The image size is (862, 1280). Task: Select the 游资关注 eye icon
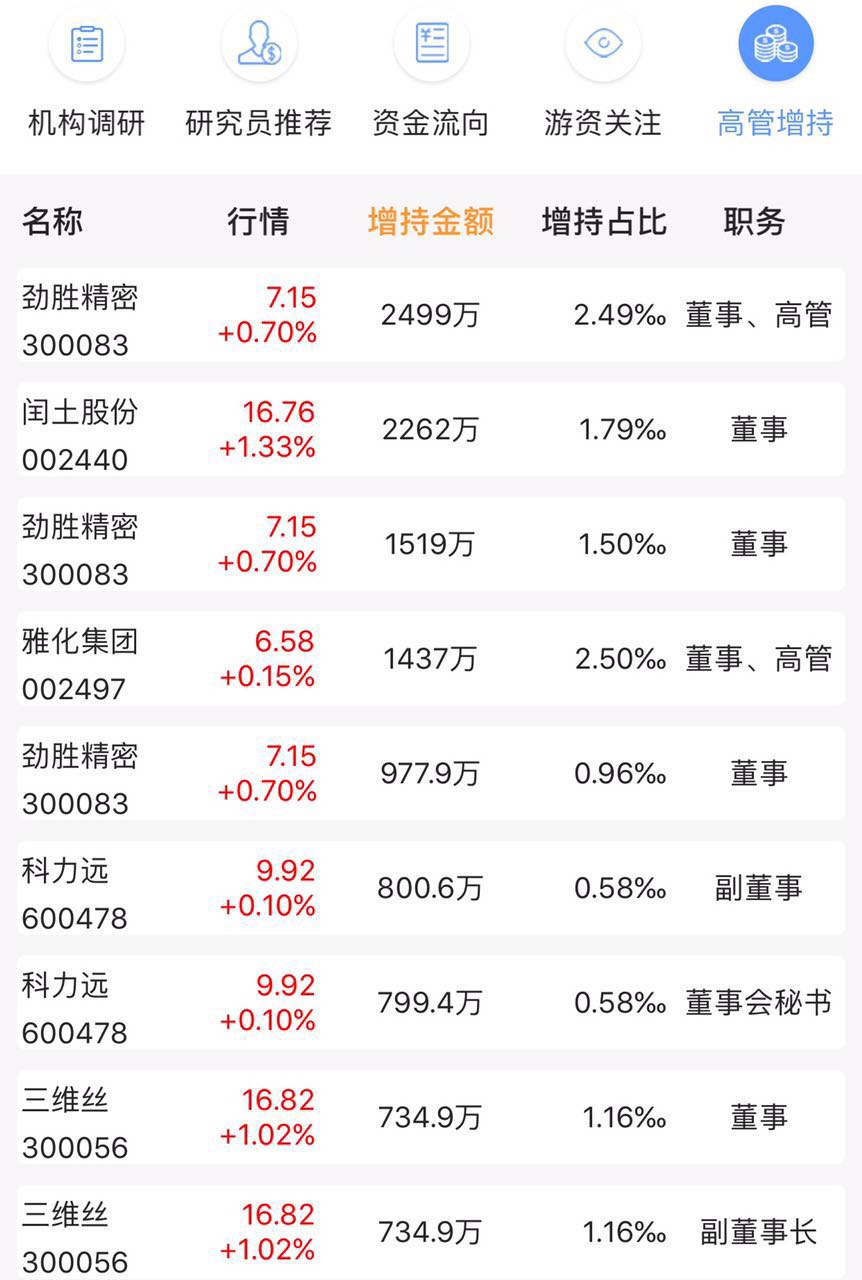(601, 43)
